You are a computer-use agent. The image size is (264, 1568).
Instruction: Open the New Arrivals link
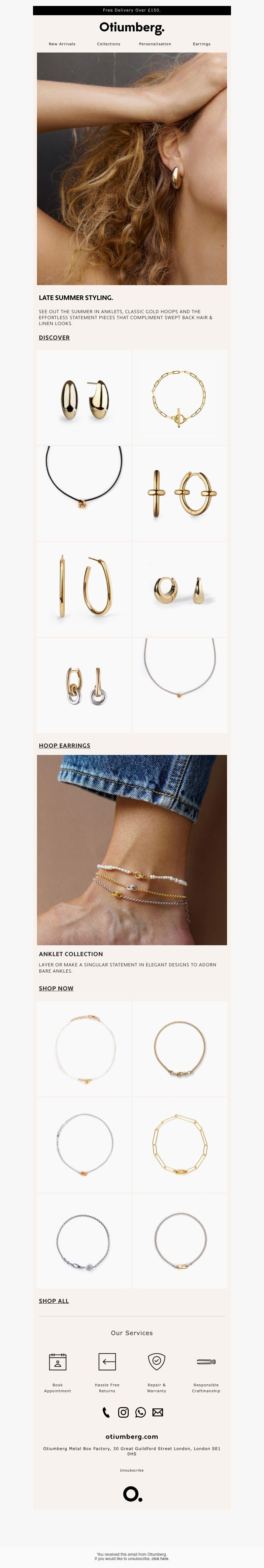tap(62, 44)
